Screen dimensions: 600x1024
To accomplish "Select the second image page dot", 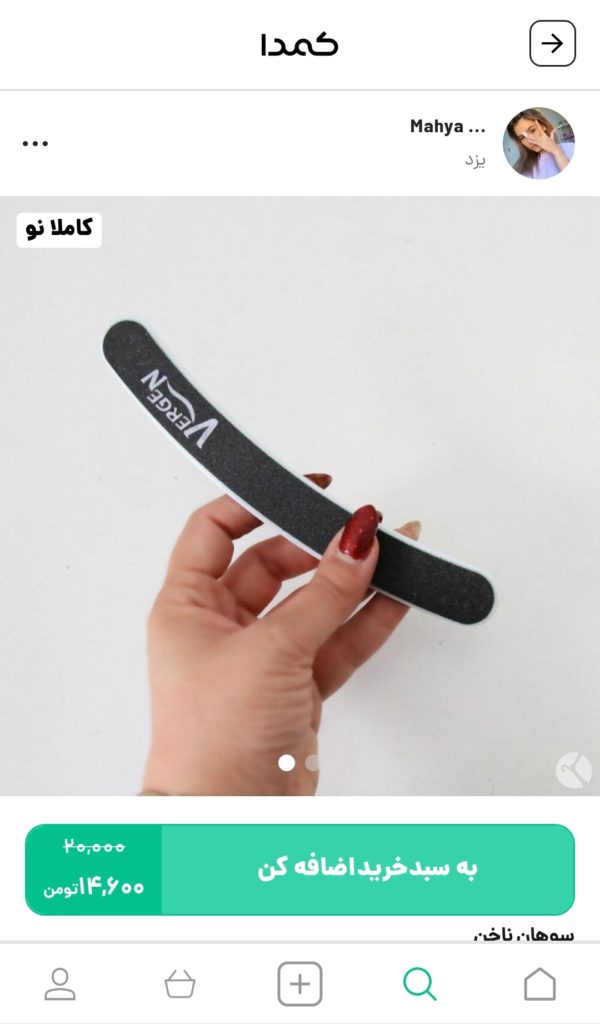I will 312,763.
